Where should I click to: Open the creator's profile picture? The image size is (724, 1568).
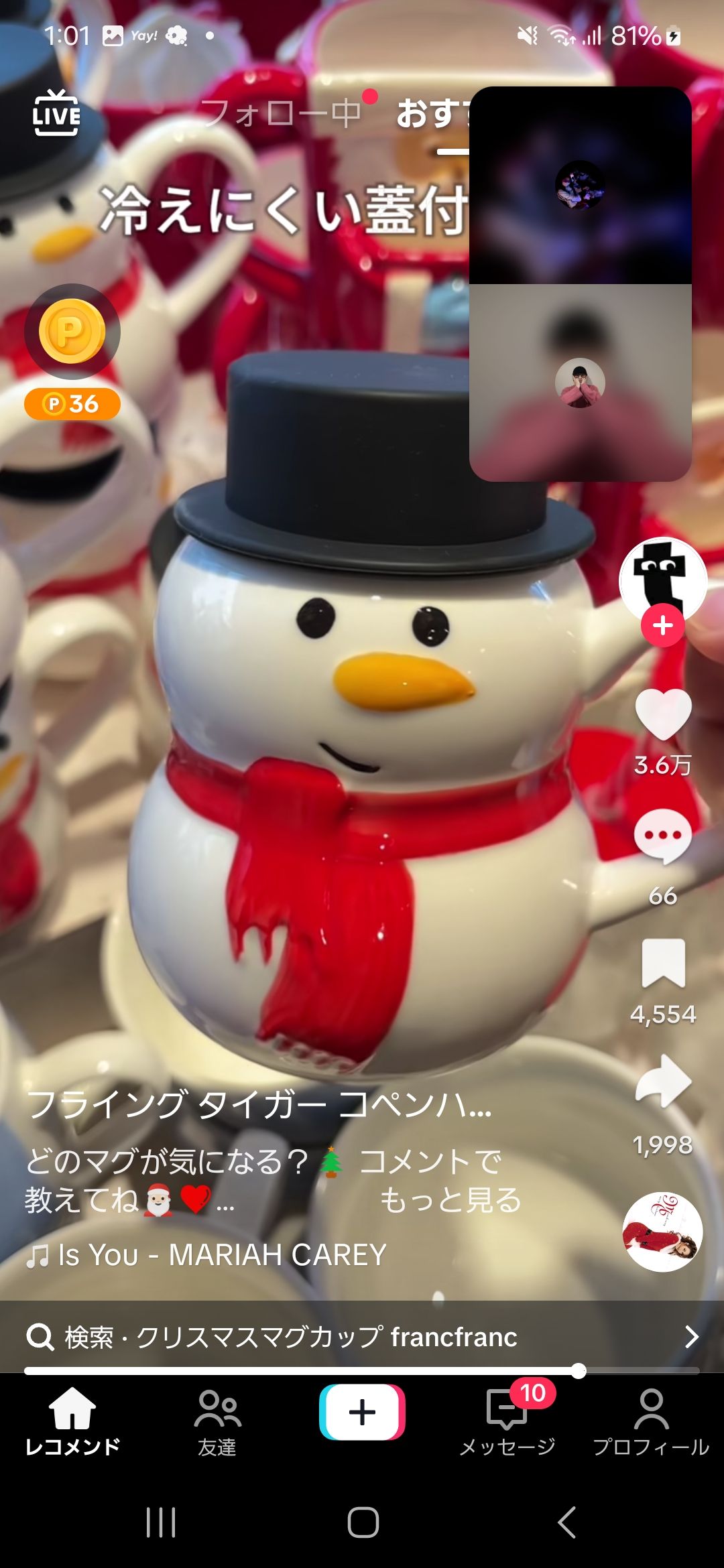click(662, 578)
